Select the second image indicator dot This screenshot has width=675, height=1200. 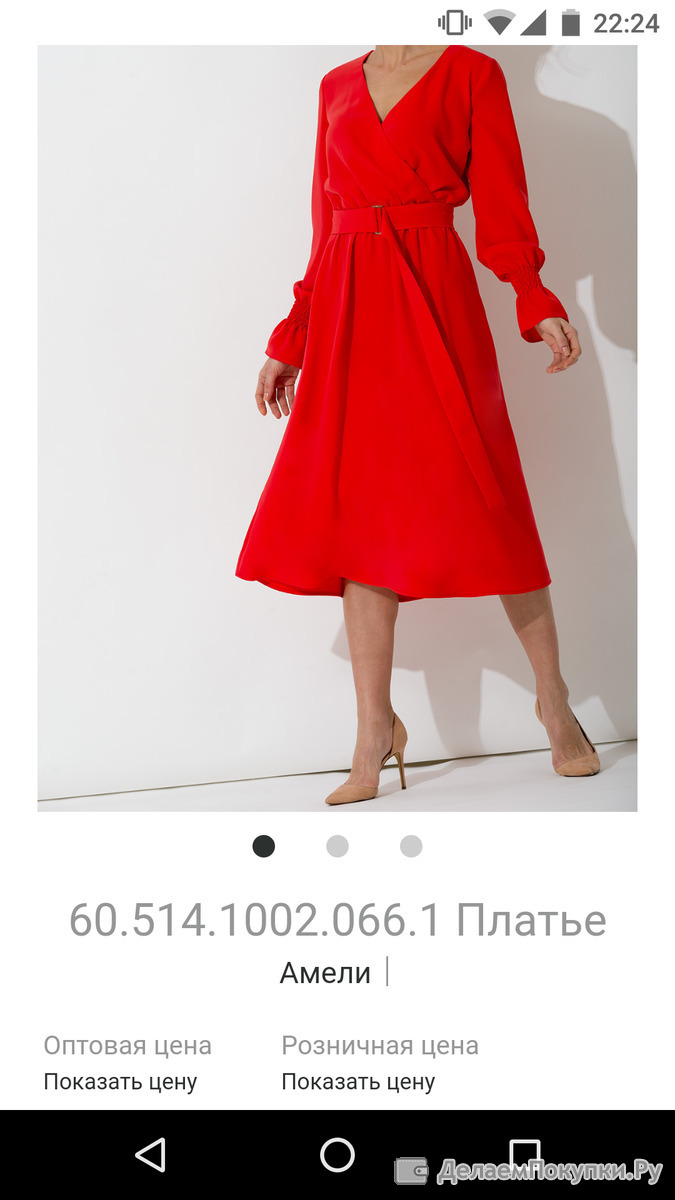[x=337, y=847]
